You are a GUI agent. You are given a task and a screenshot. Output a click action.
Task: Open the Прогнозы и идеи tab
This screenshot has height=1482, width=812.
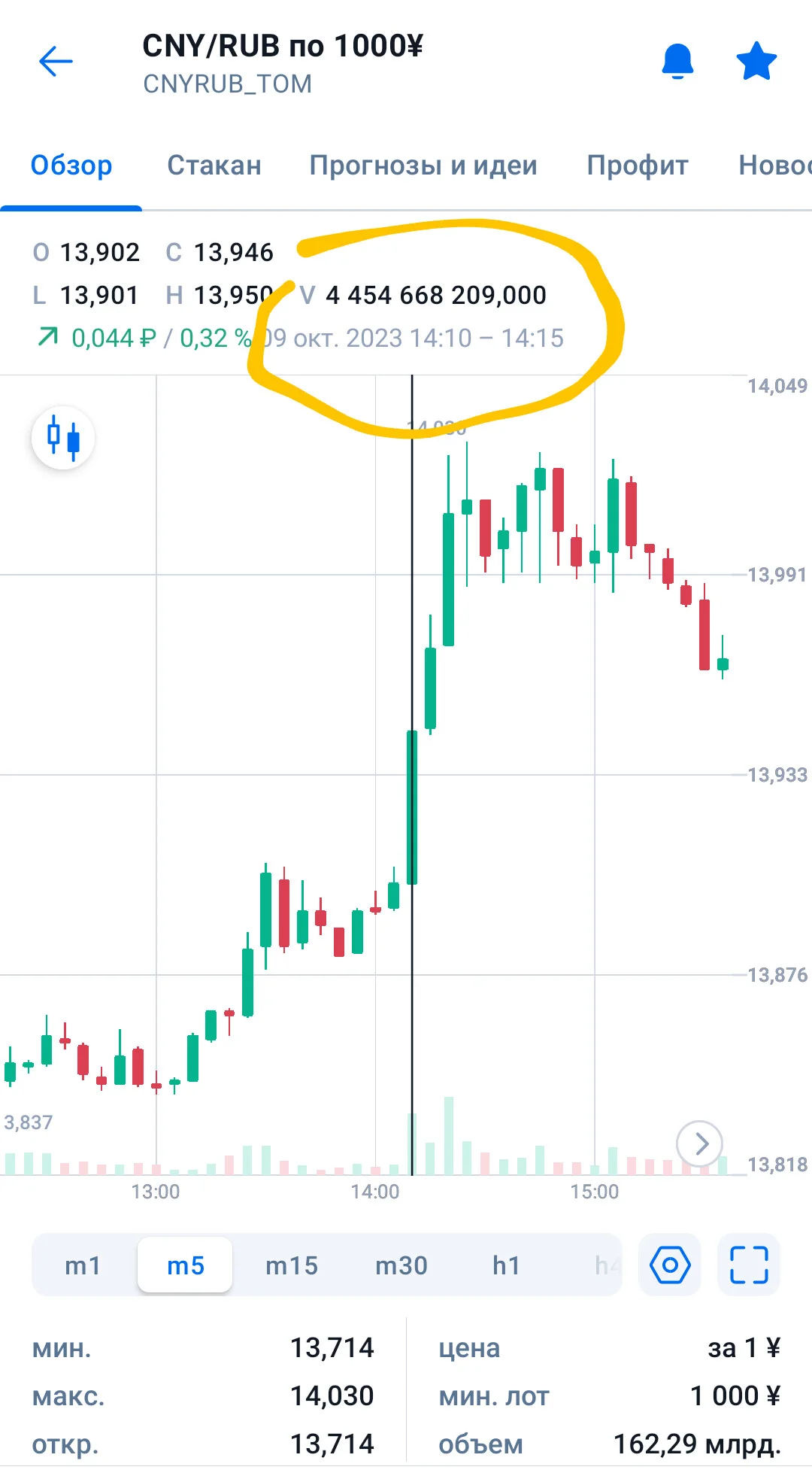pos(423,165)
